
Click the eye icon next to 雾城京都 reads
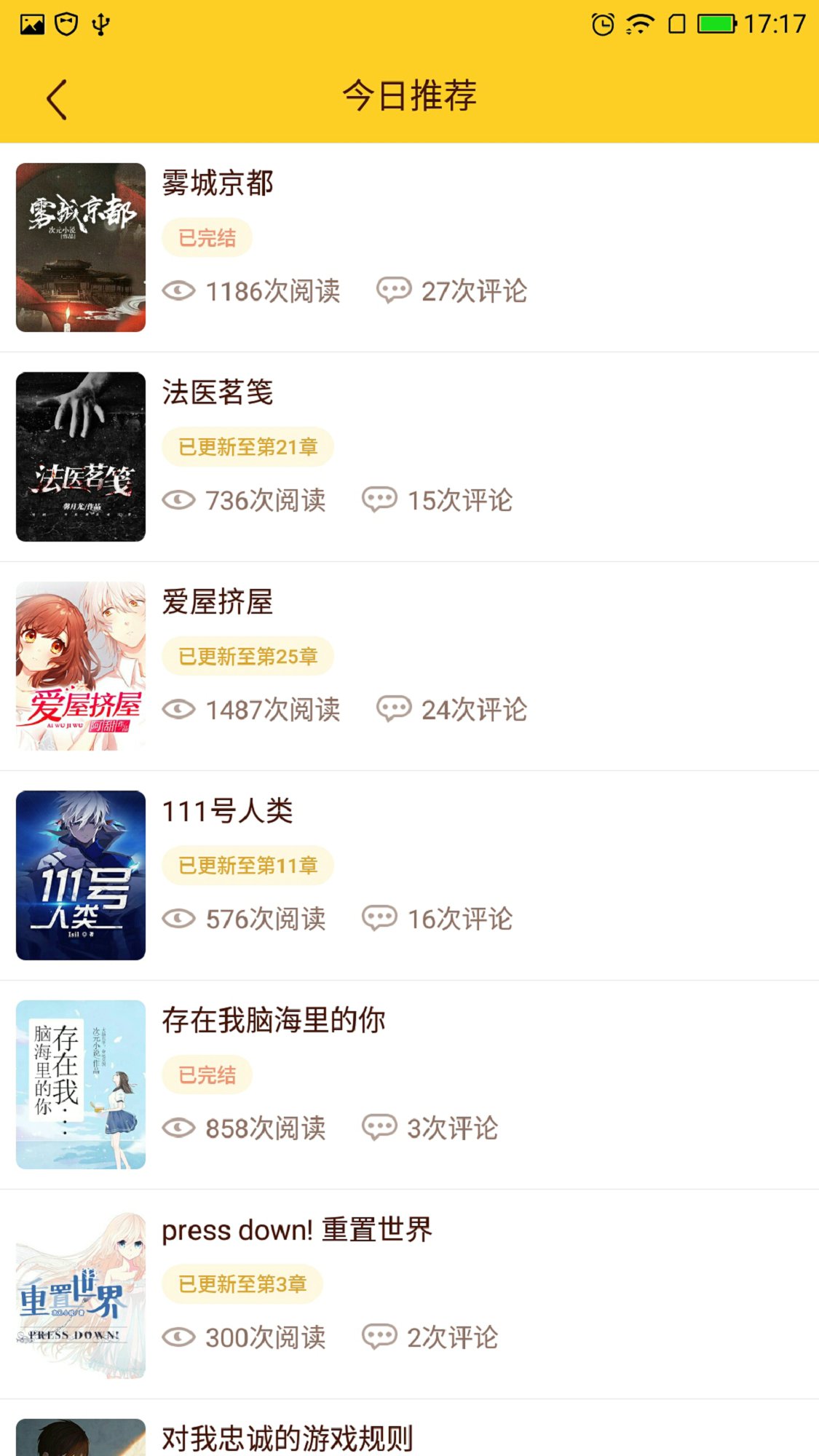(x=178, y=290)
